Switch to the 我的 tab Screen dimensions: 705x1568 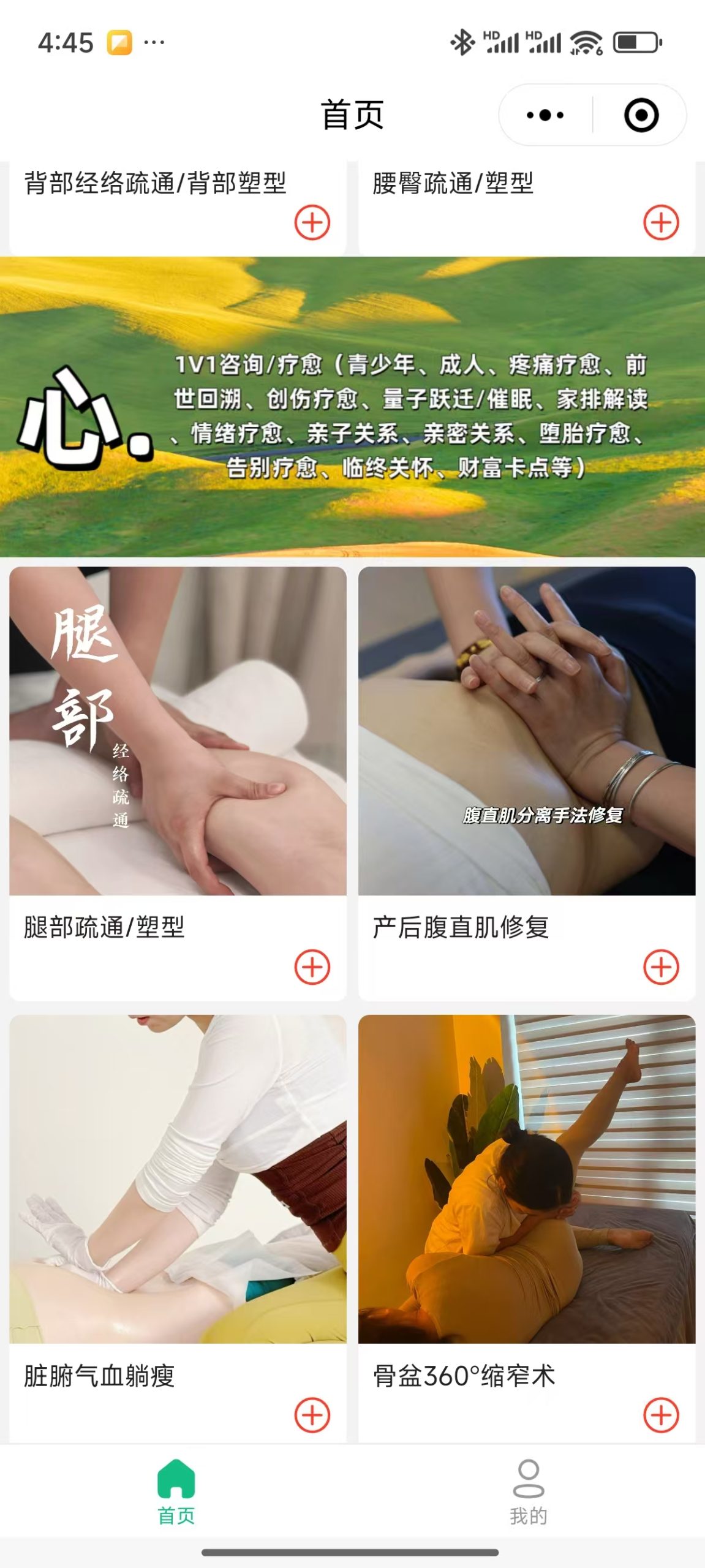pos(528,1491)
